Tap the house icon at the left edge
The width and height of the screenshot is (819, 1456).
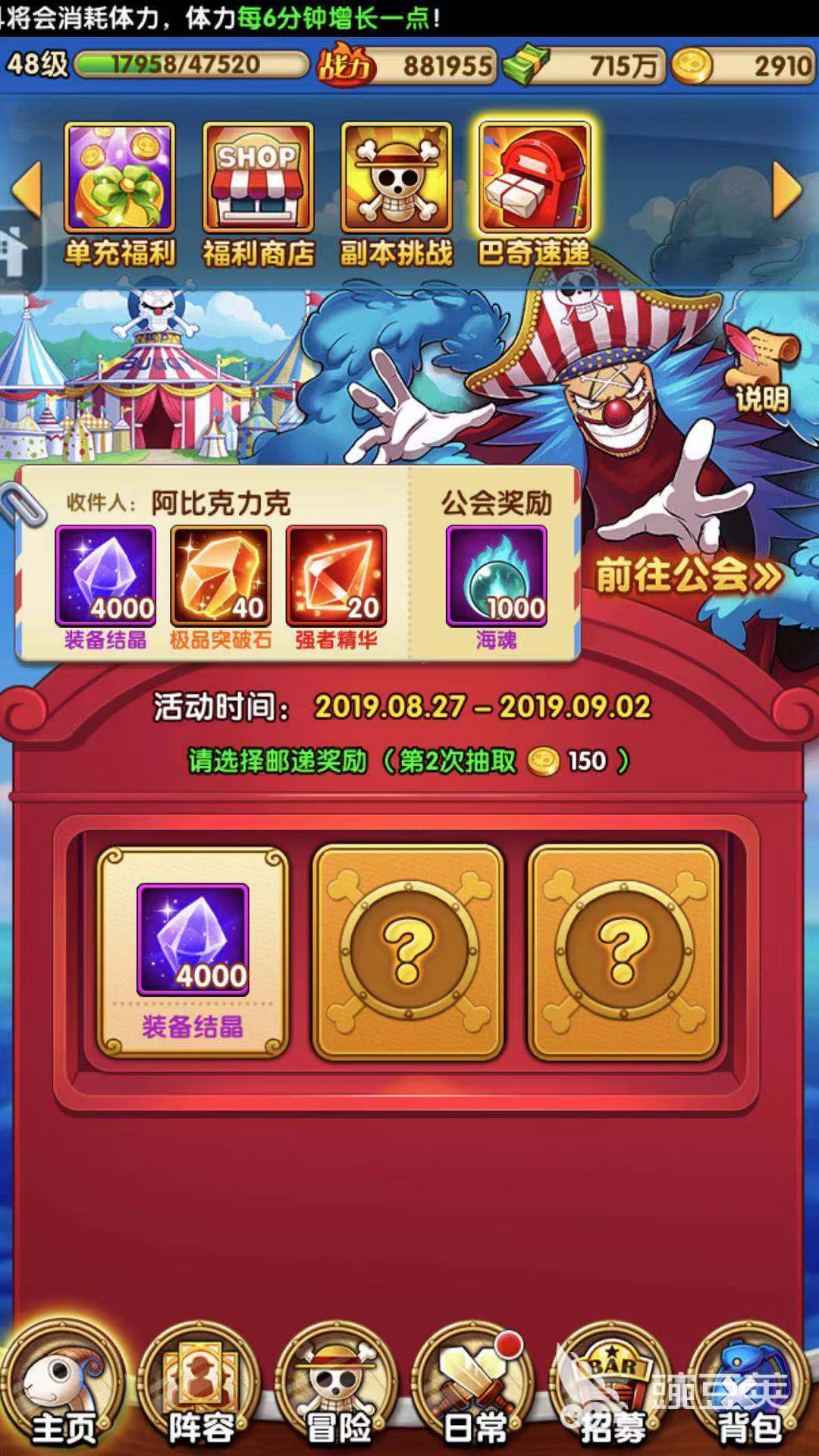14,250
